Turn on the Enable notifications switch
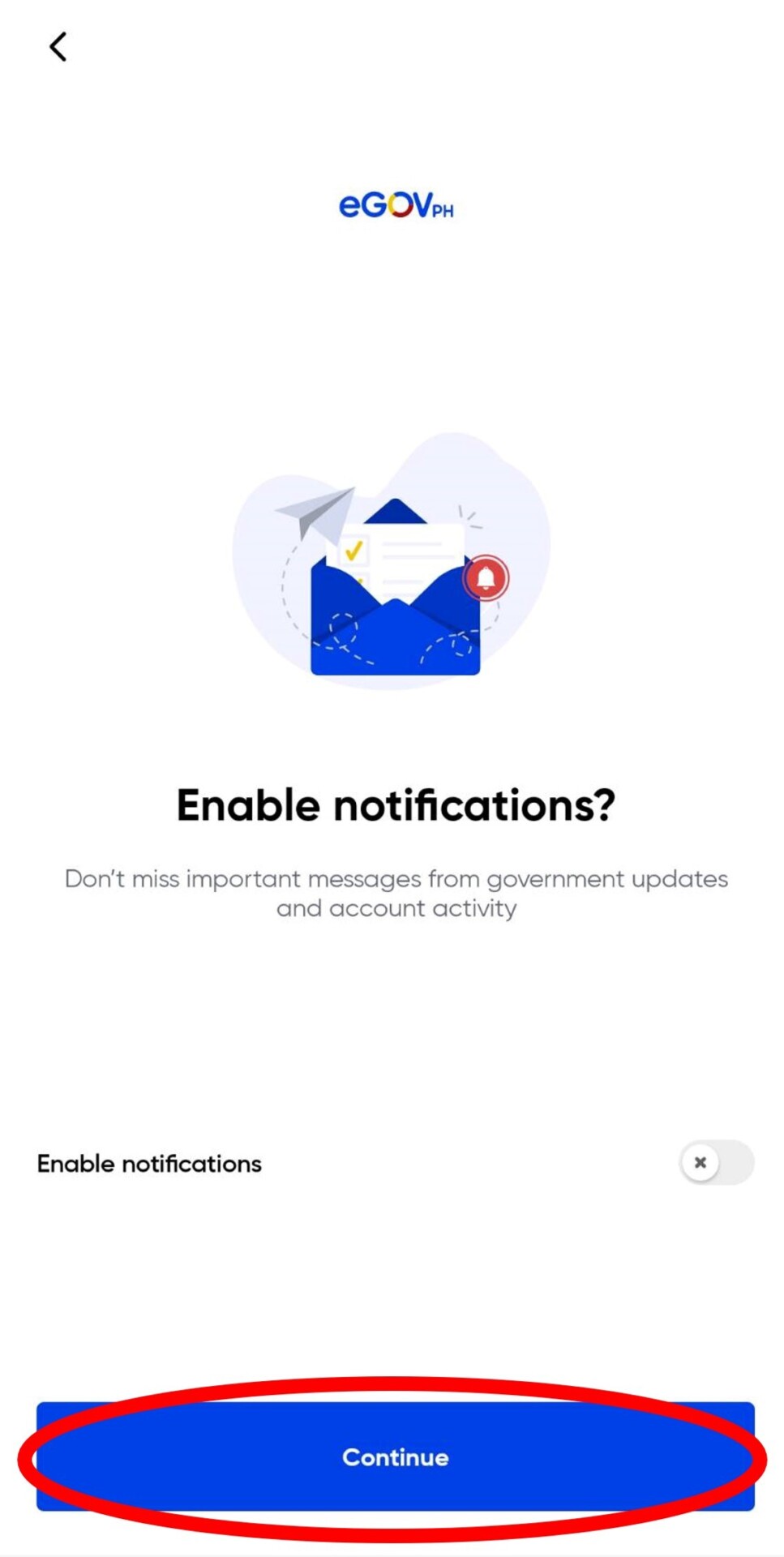 click(x=716, y=1162)
